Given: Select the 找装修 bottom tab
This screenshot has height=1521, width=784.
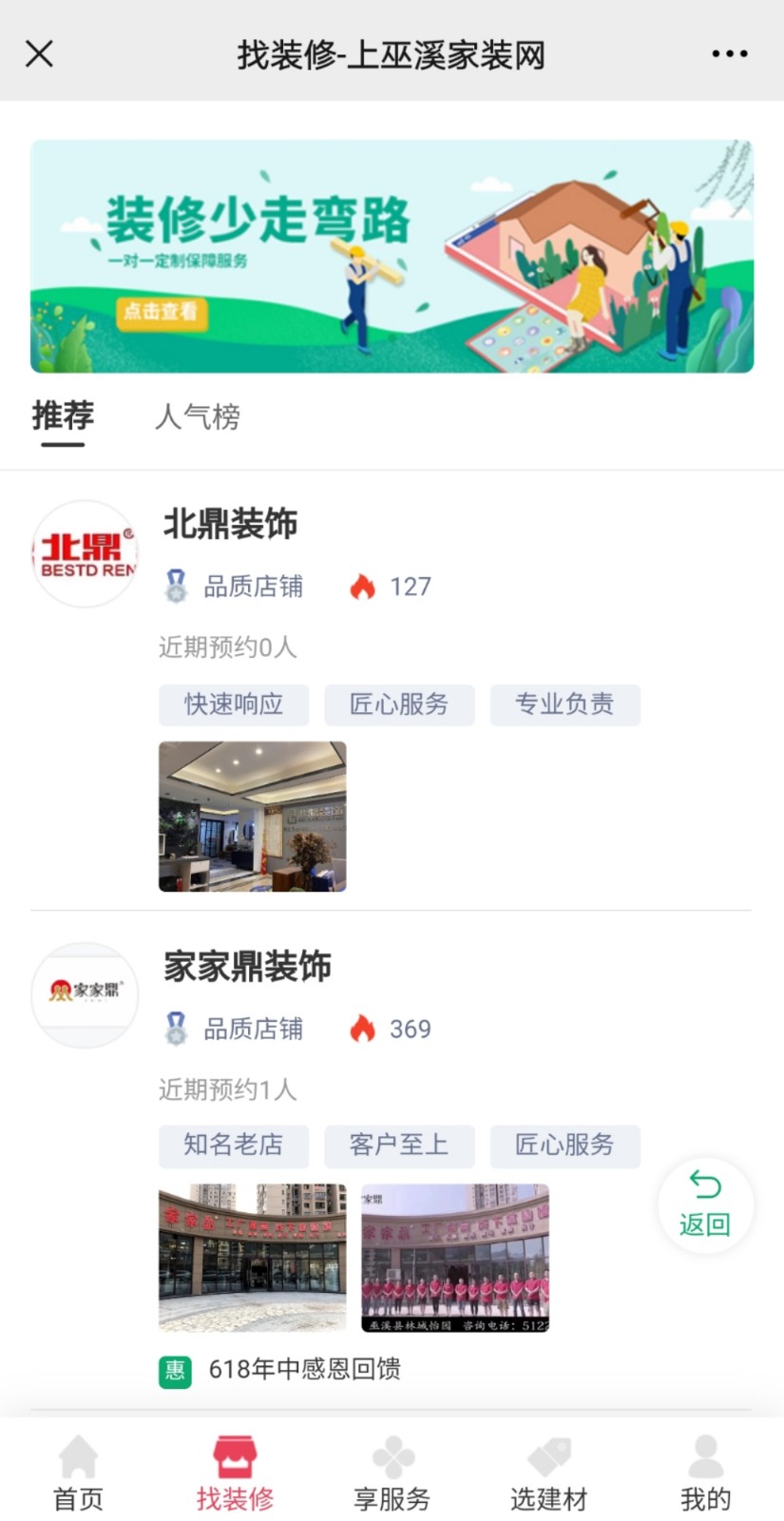Looking at the screenshot, I should tap(235, 1473).
